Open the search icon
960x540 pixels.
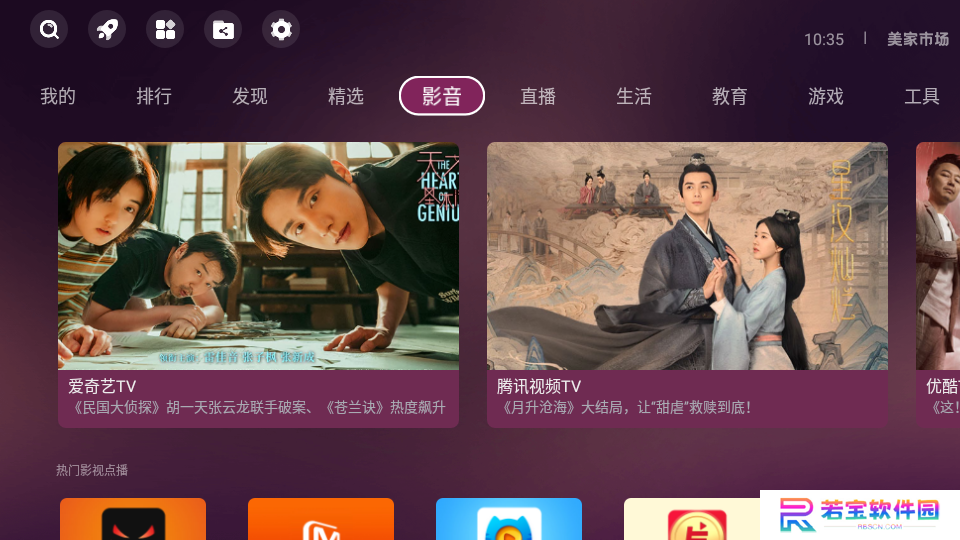coord(49,29)
